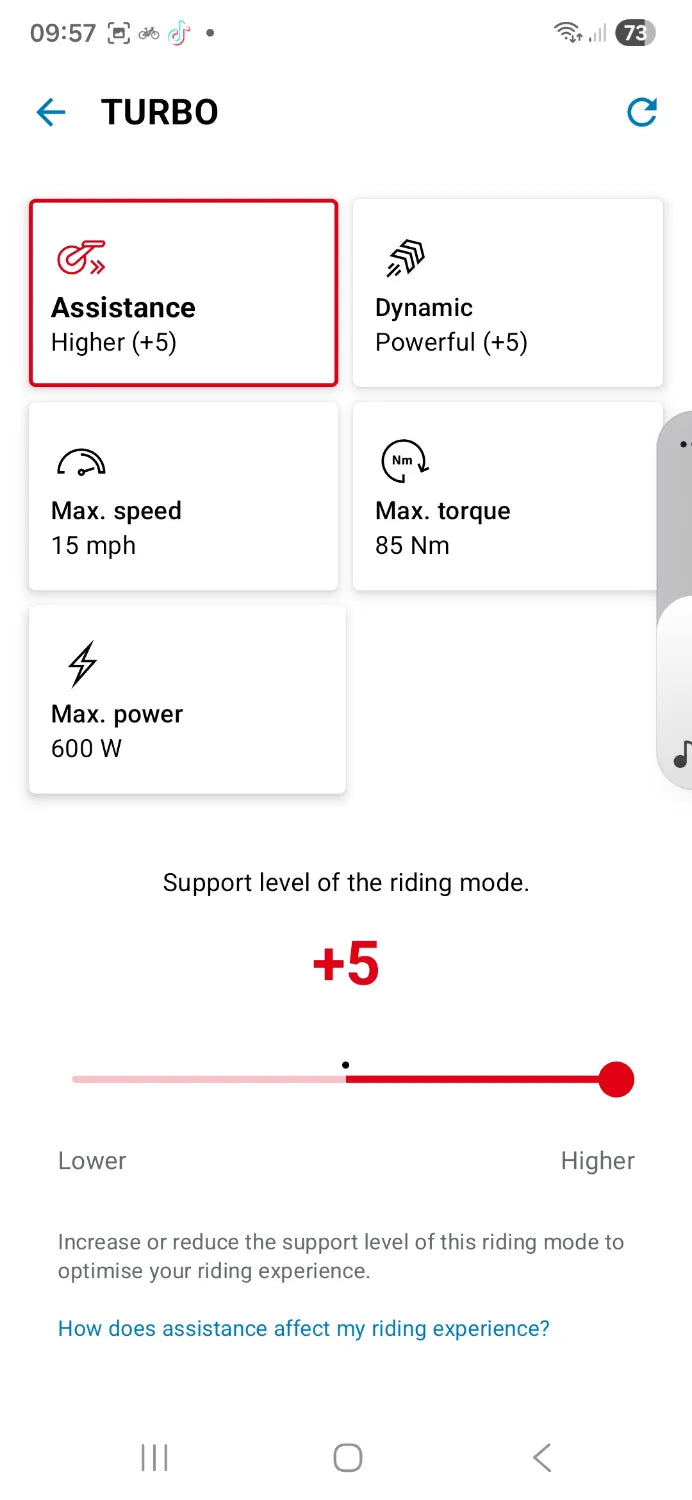Screen dimensions: 692x1500
Task: Open the Max. speed card
Action: (183, 496)
